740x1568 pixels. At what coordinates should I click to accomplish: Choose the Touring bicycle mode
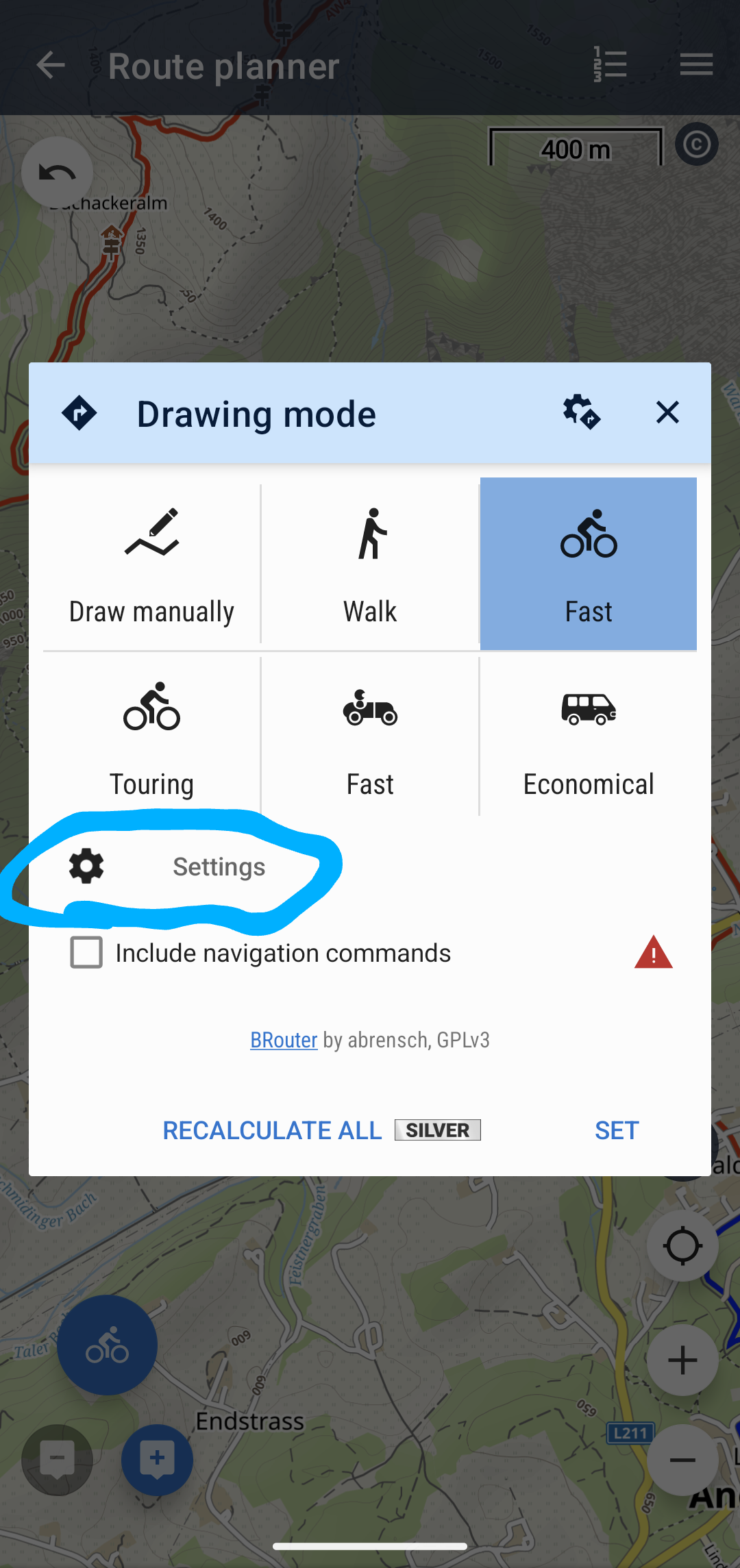(x=151, y=737)
